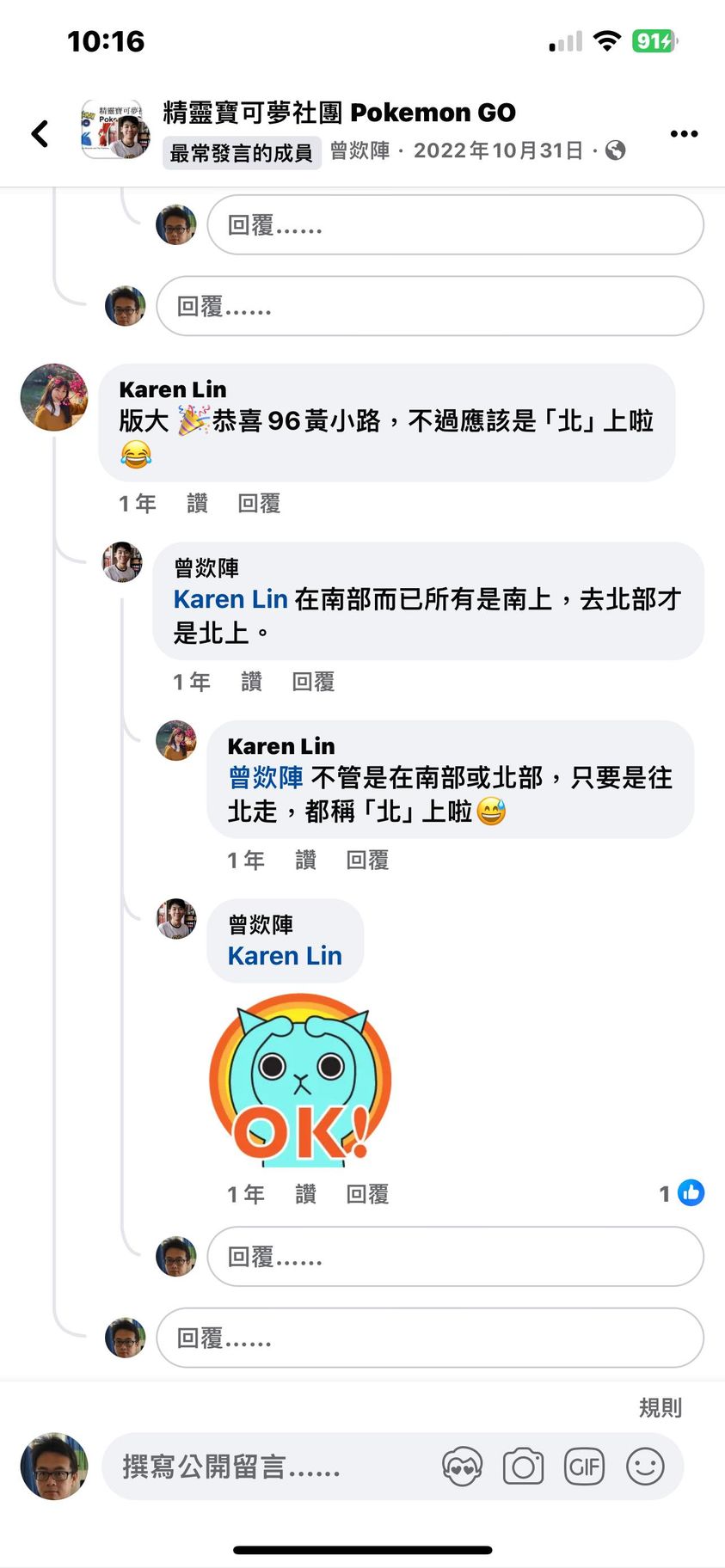View who liked the OK sticker comment

click(x=682, y=1193)
